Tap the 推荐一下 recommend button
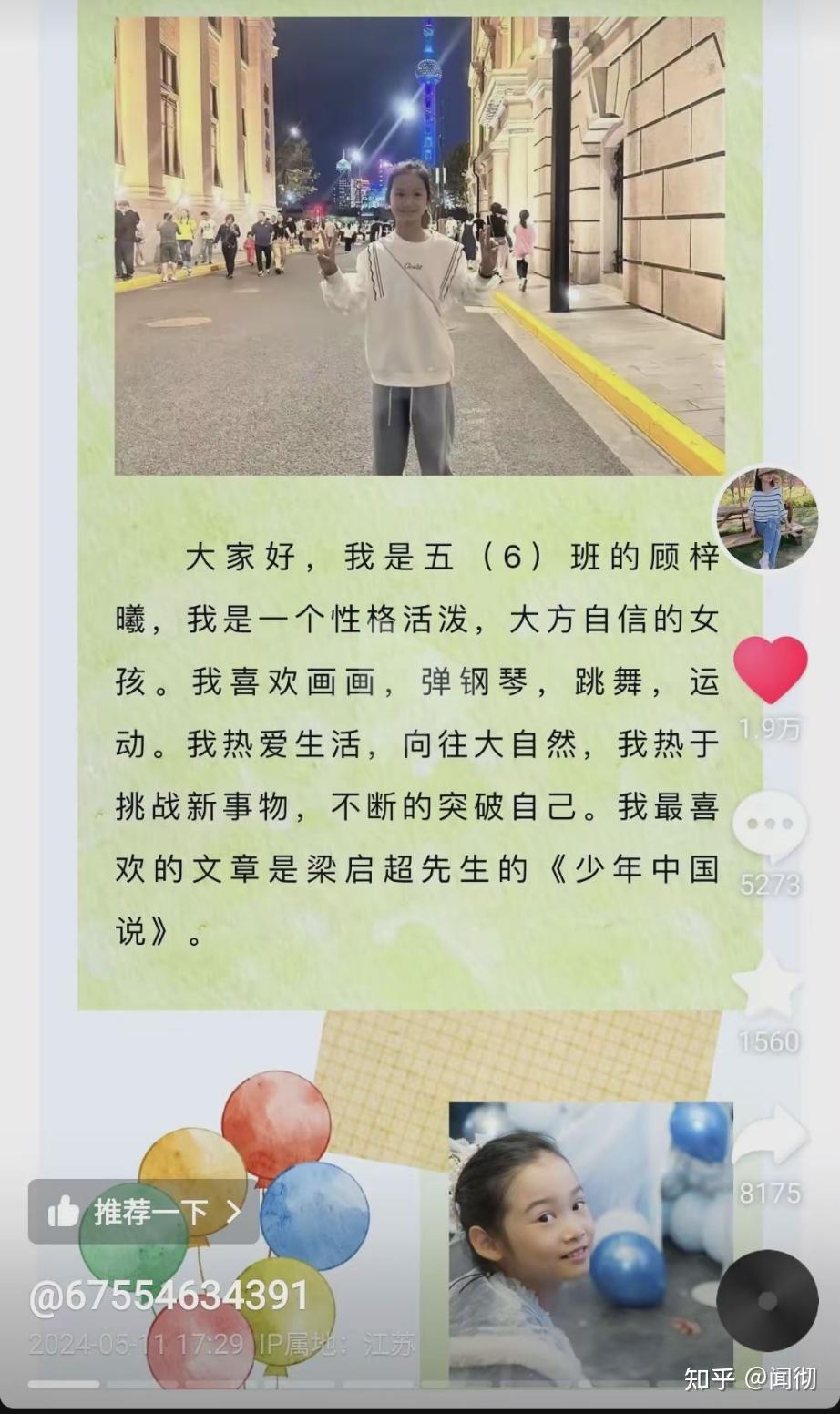This screenshot has height=1414, width=840. tap(143, 1212)
